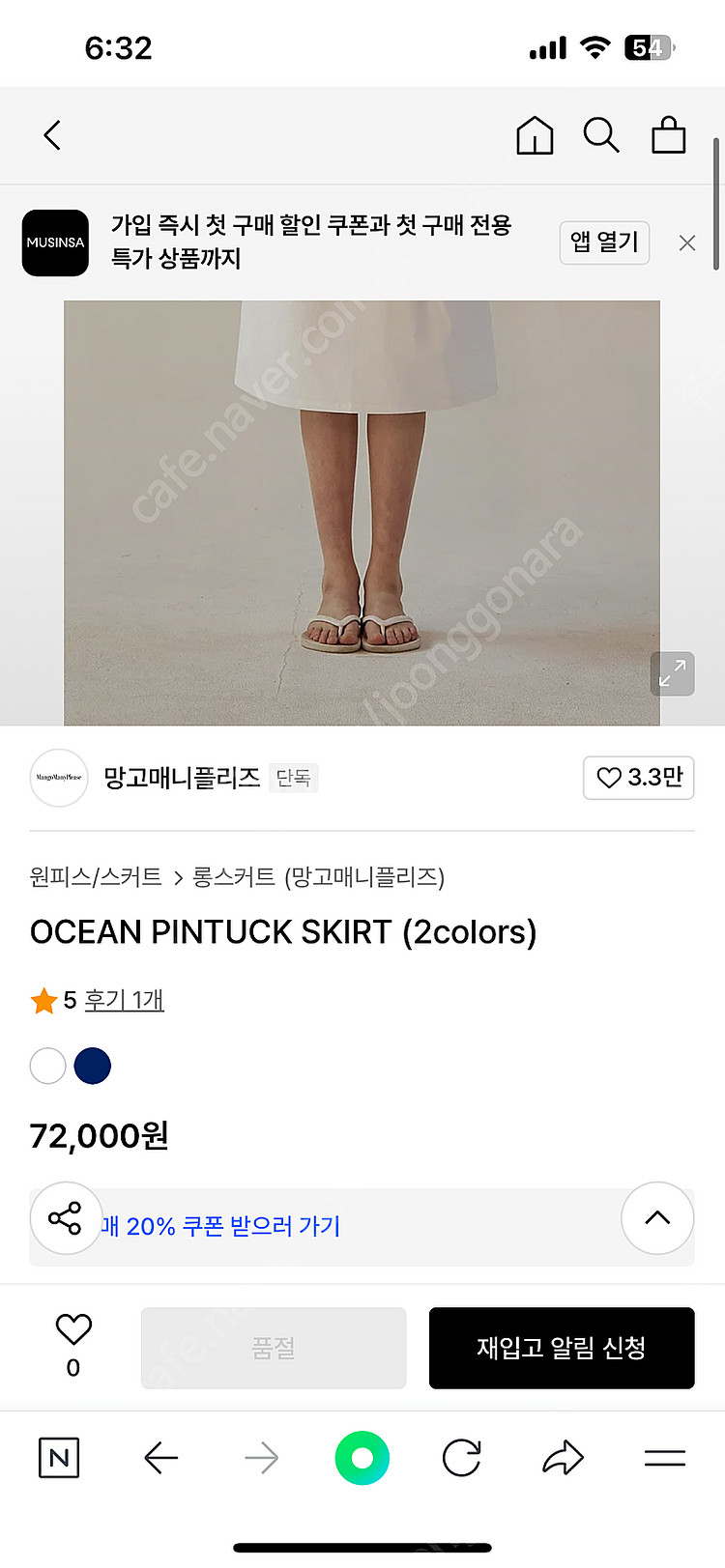View the 후기 1개 review link

124,1000
